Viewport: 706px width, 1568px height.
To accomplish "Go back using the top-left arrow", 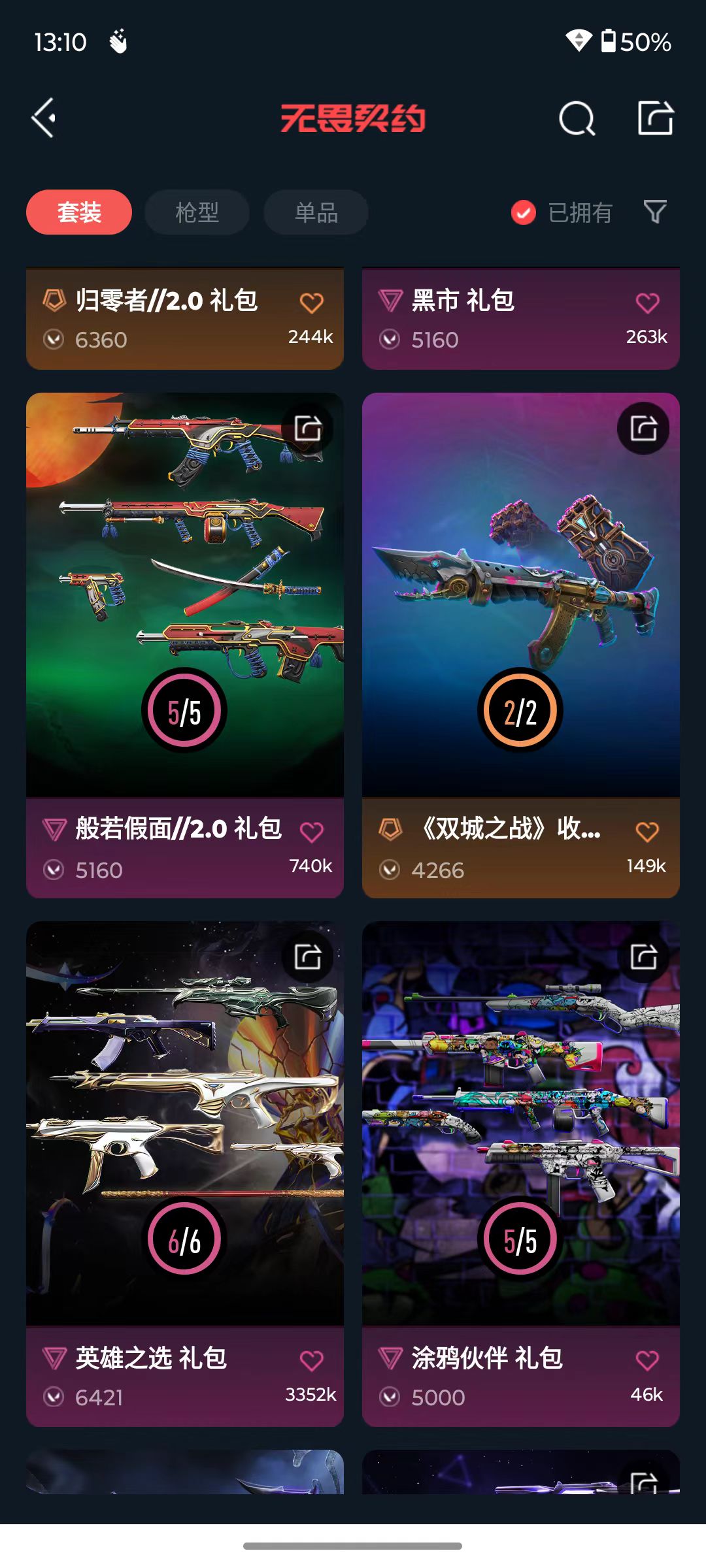I will 44,118.
